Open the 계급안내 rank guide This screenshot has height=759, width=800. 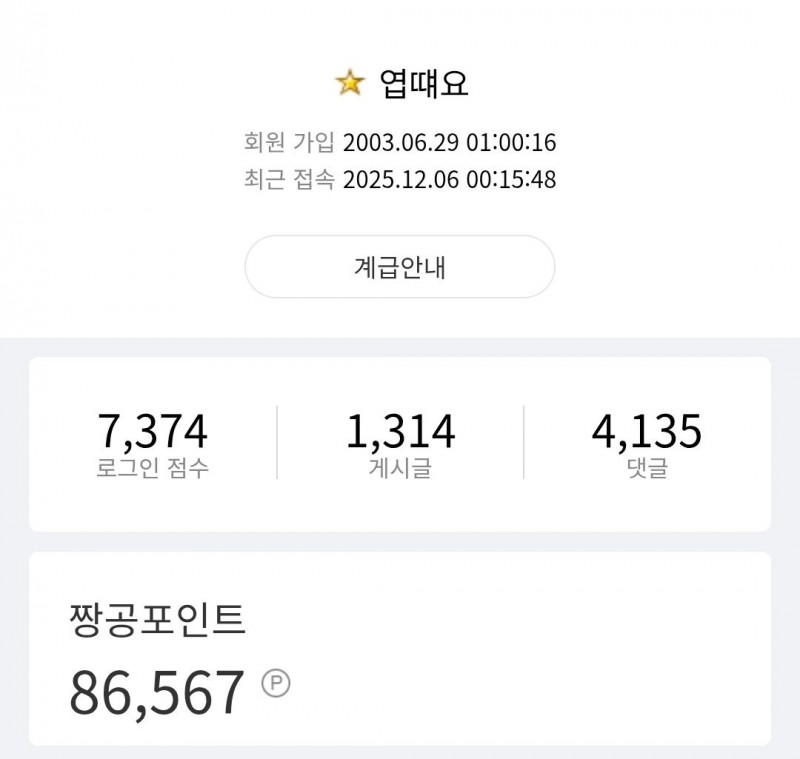(x=400, y=267)
